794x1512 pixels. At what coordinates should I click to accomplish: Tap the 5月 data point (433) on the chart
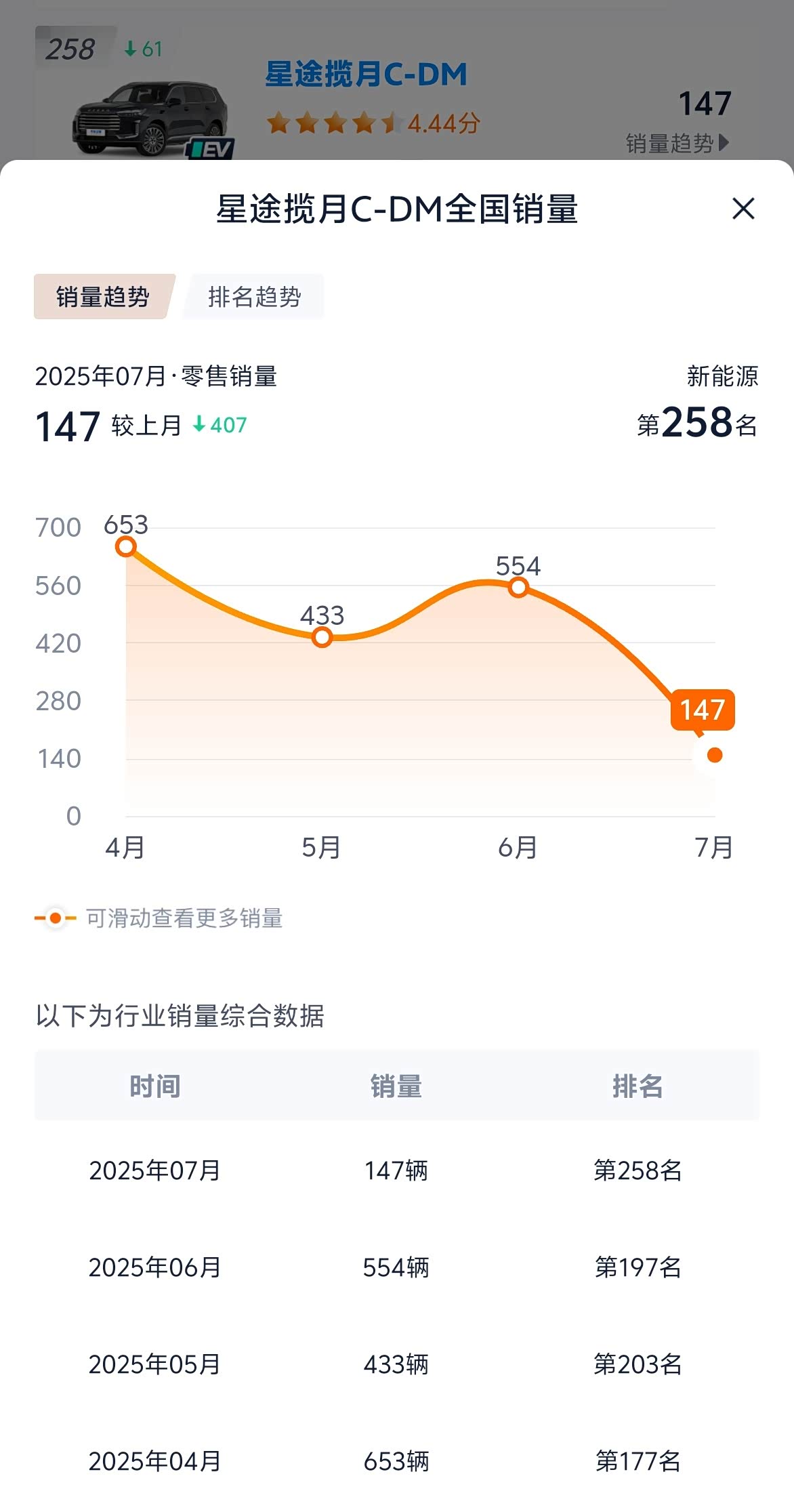322,637
